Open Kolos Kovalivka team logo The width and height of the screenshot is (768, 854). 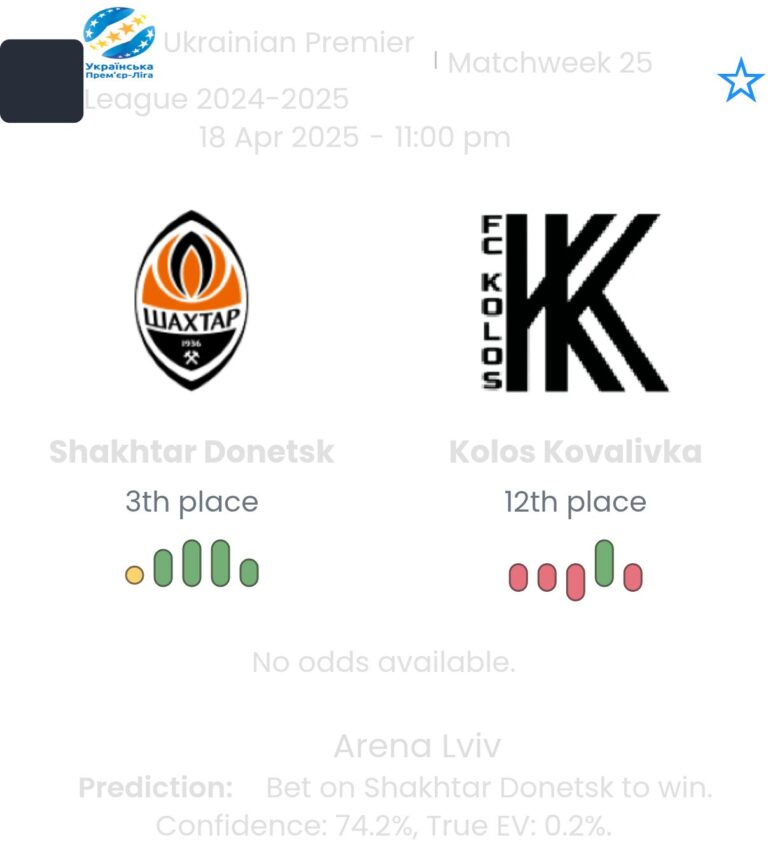(575, 301)
